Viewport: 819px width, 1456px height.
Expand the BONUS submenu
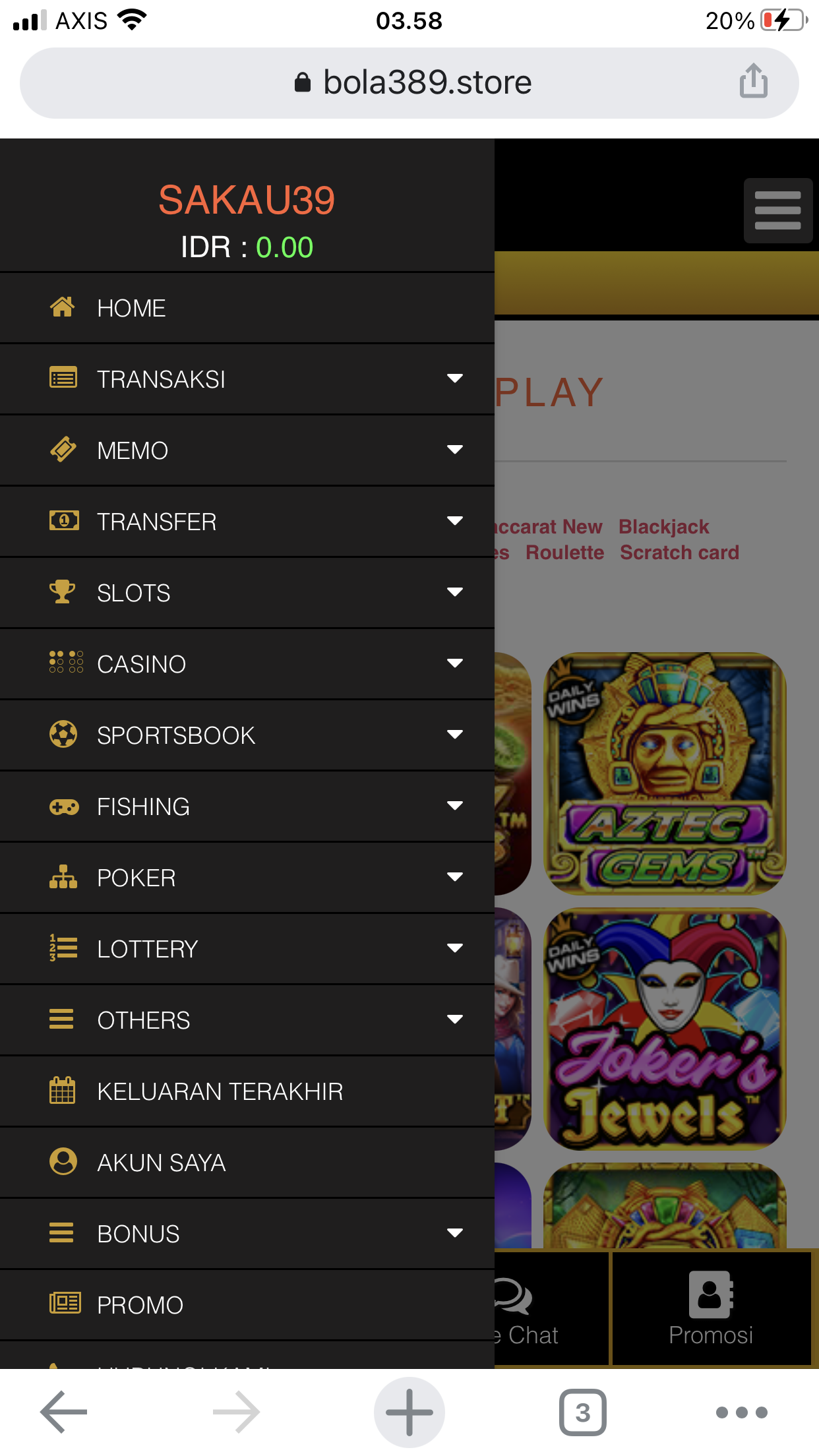(x=247, y=1234)
